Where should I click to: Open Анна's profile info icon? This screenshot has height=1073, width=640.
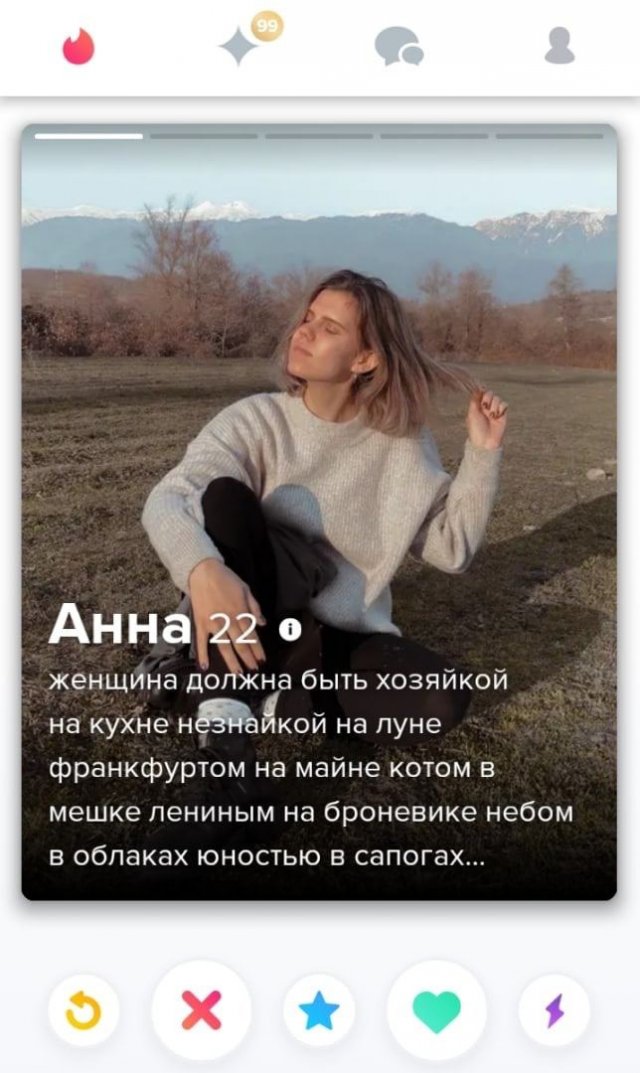(291, 628)
